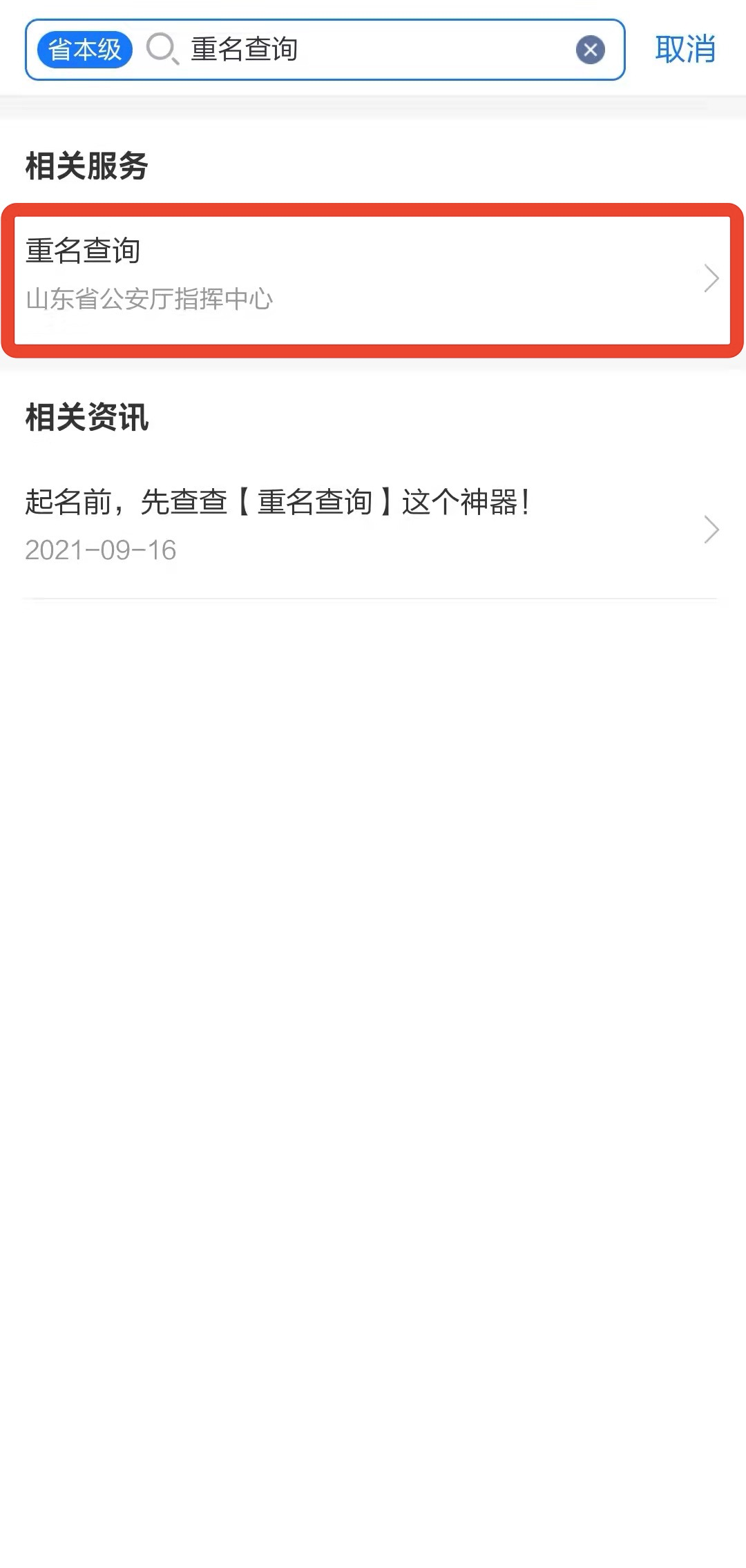This screenshot has height=1568, width=746.
Task: Tap the 省本级 region chip
Action: coord(84,50)
